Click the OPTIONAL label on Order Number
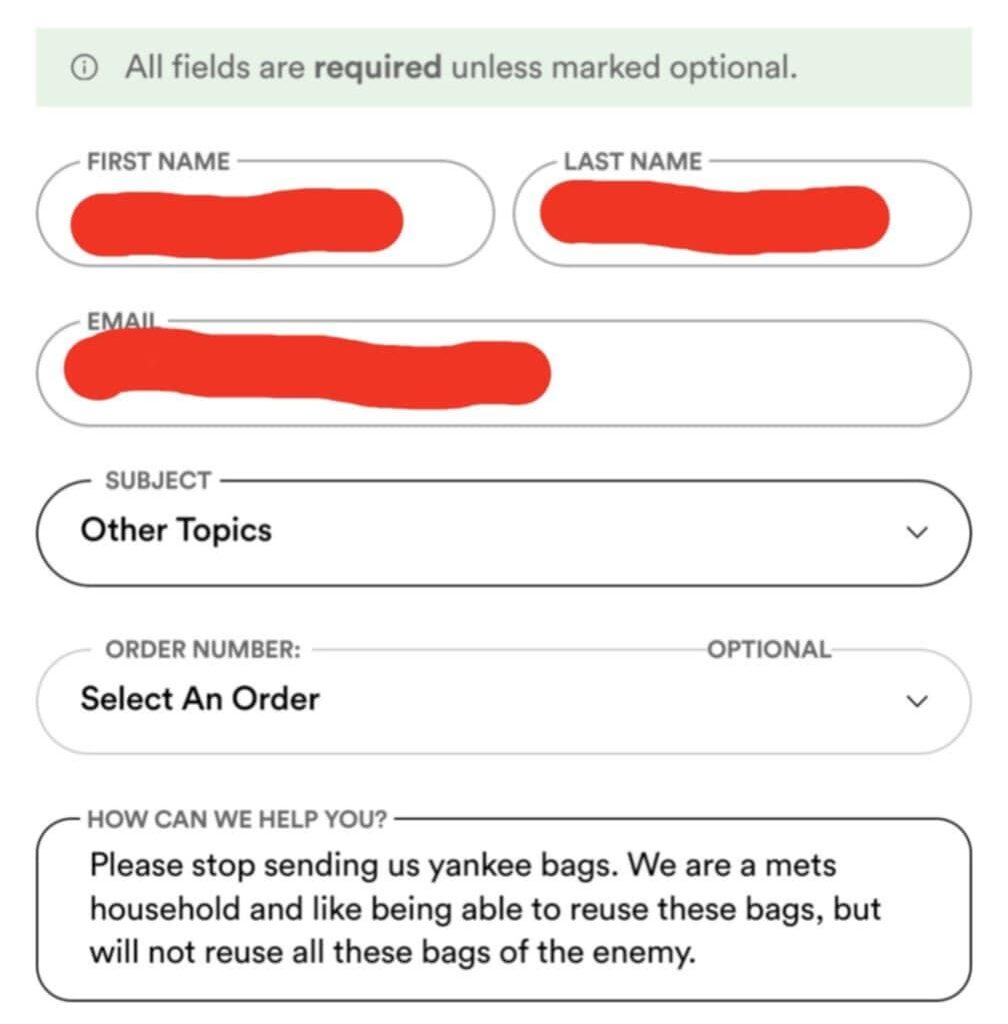Screen dimensions: 1008x1024 [x=768, y=650]
